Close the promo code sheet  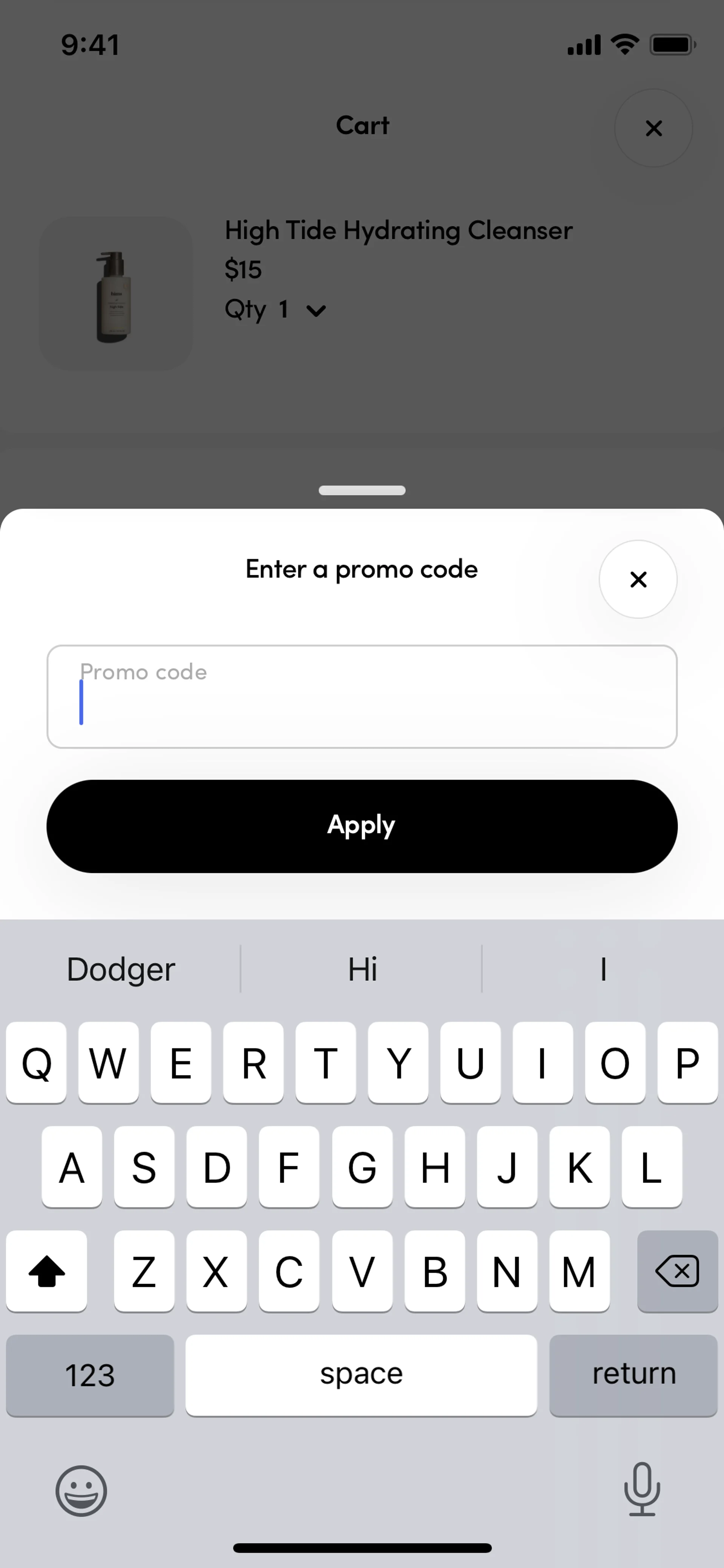click(638, 579)
